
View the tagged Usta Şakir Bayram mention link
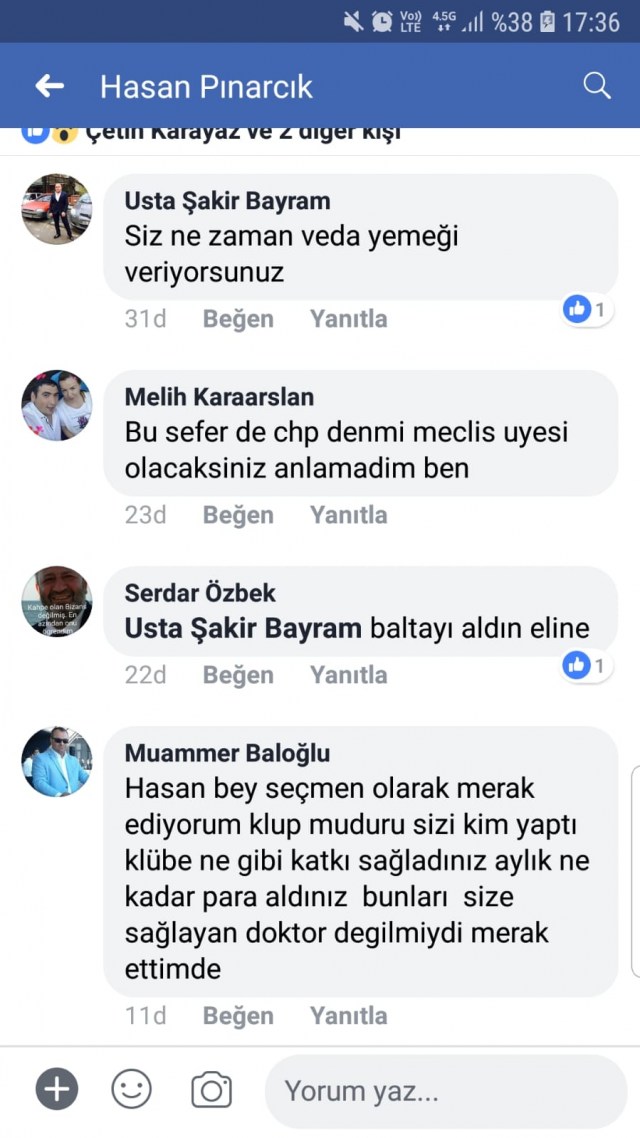[243, 629]
